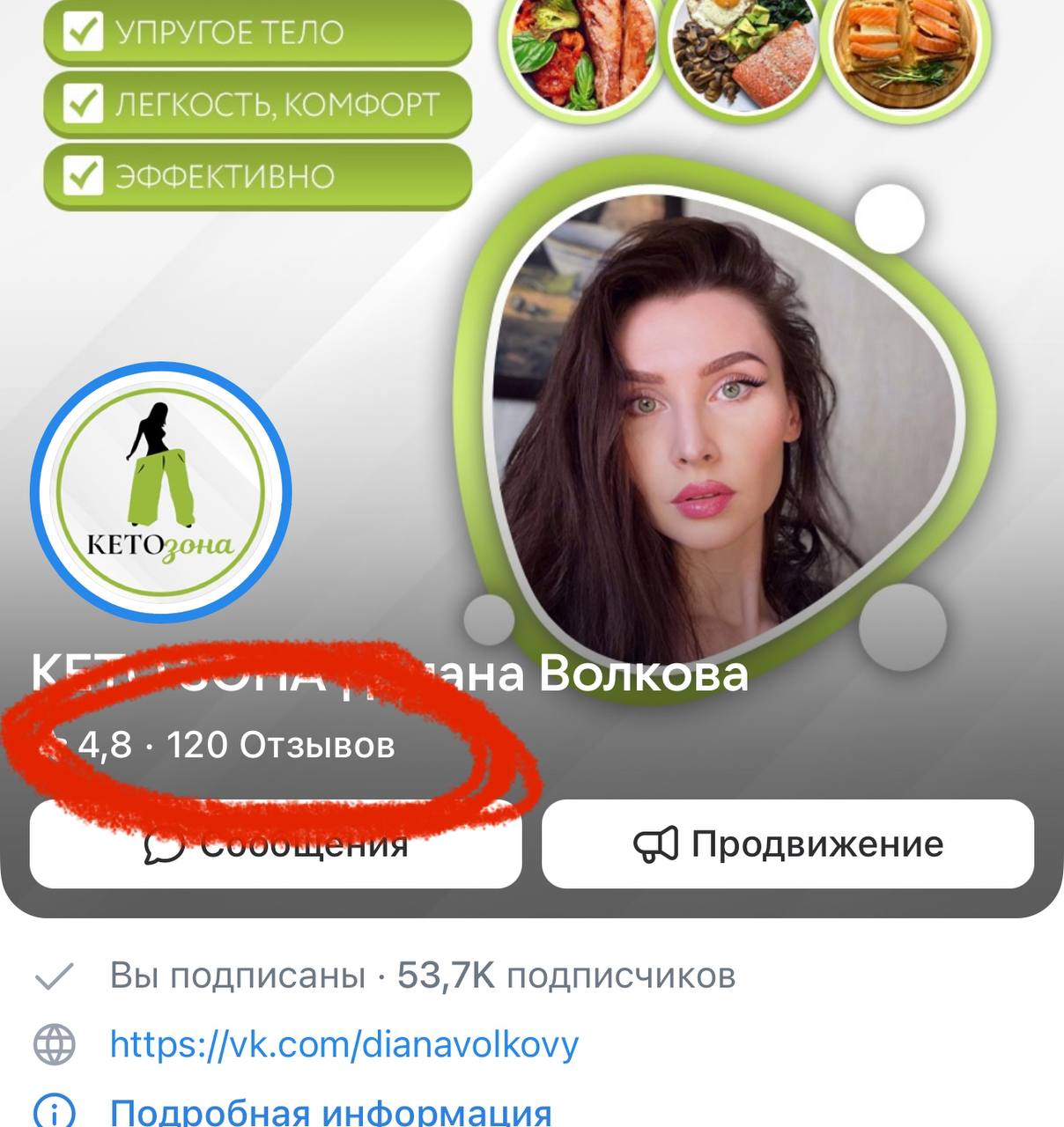
Task: Open the vk.com/dianavolkovy link
Action: coord(344,1044)
